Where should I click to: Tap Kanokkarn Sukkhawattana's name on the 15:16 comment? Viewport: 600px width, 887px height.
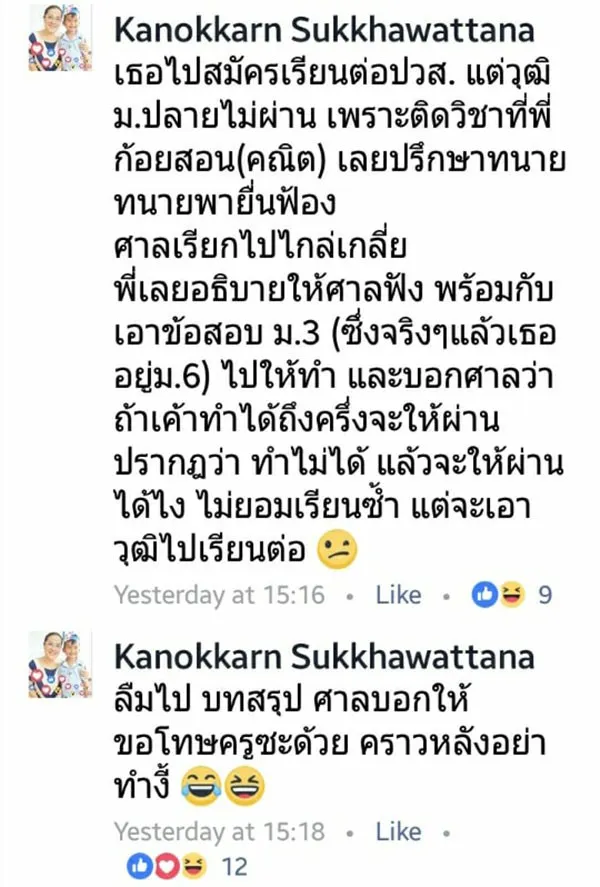[x=324, y=31]
